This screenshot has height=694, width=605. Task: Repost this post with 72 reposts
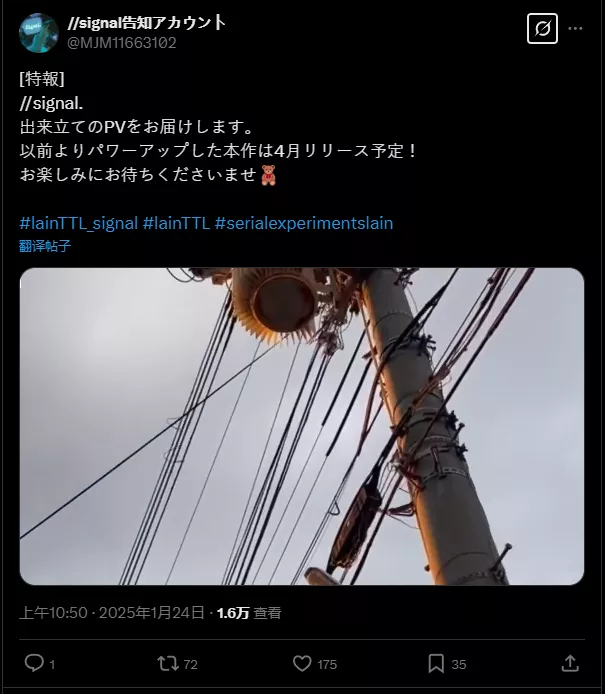168,663
